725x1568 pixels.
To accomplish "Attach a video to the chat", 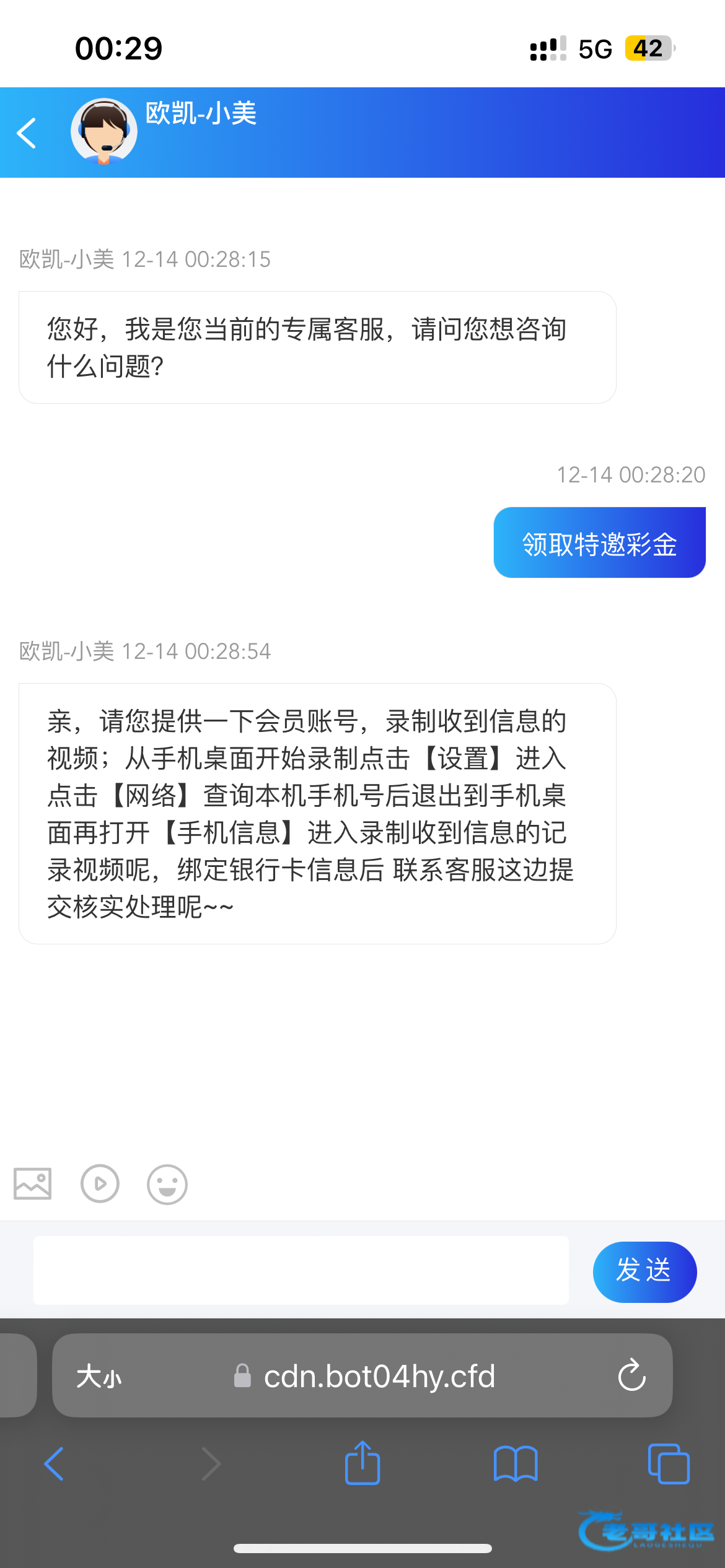I will pos(100,1184).
